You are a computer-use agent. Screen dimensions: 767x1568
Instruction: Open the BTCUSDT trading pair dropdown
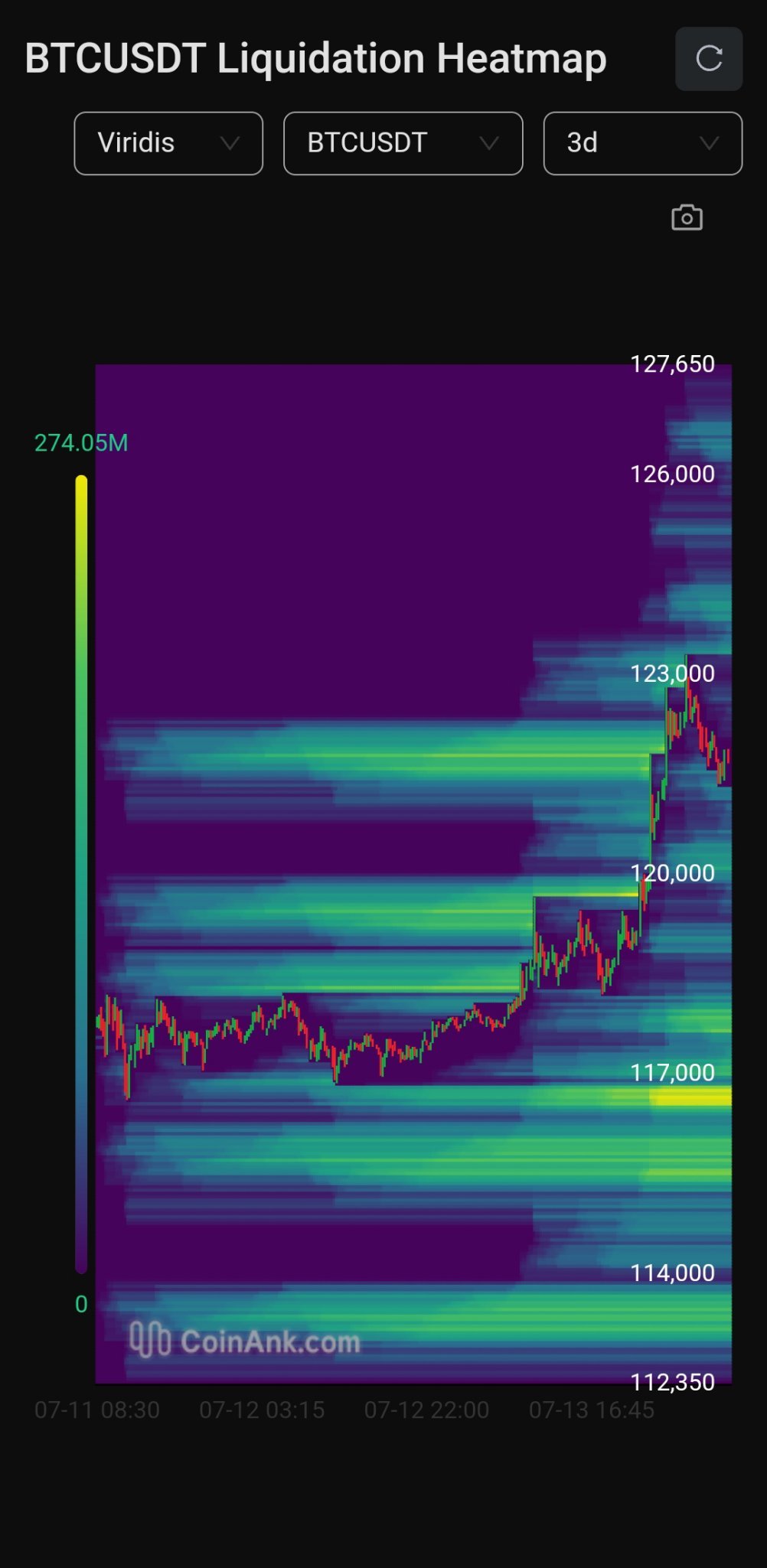coord(403,143)
